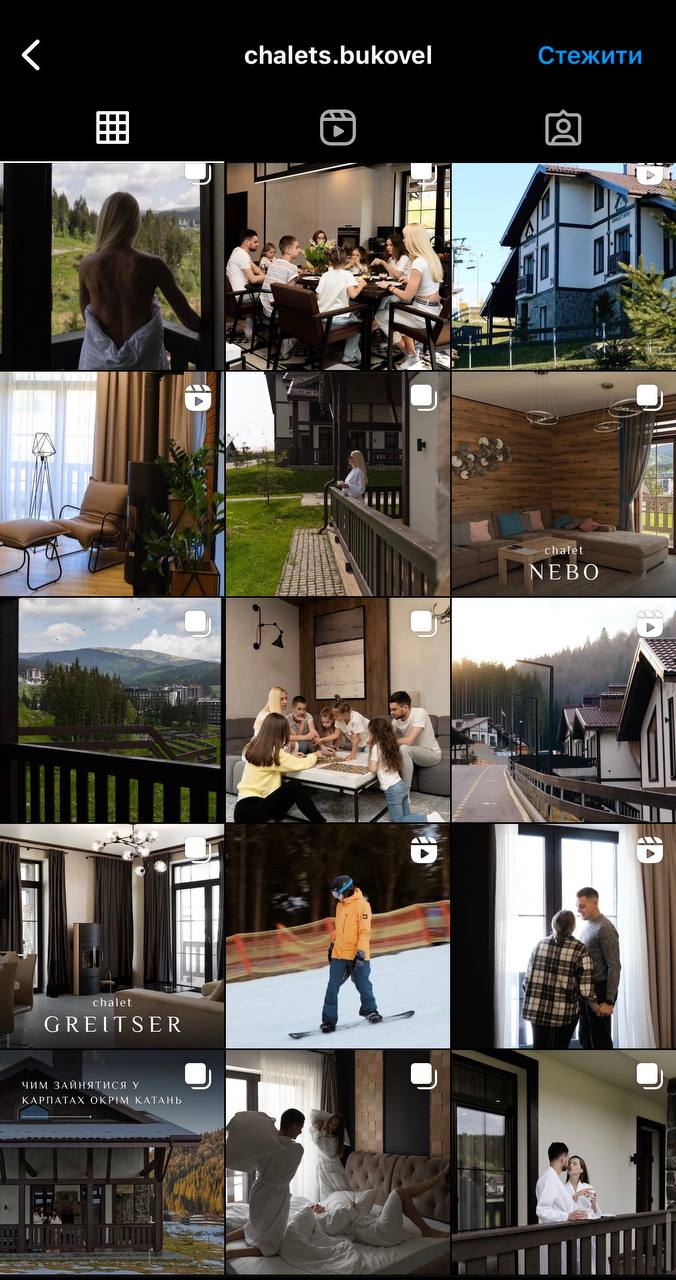Open the chalet NEBO post
The height and width of the screenshot is (1280, 676).
pos(563,483)
